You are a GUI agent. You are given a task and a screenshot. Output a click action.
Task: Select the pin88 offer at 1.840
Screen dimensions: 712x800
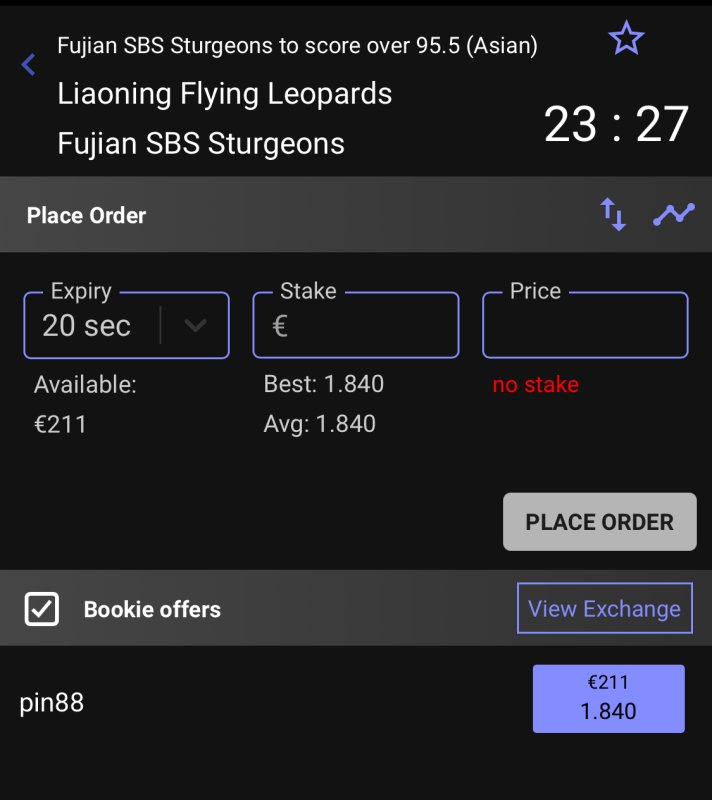click(x=608, y=698)
